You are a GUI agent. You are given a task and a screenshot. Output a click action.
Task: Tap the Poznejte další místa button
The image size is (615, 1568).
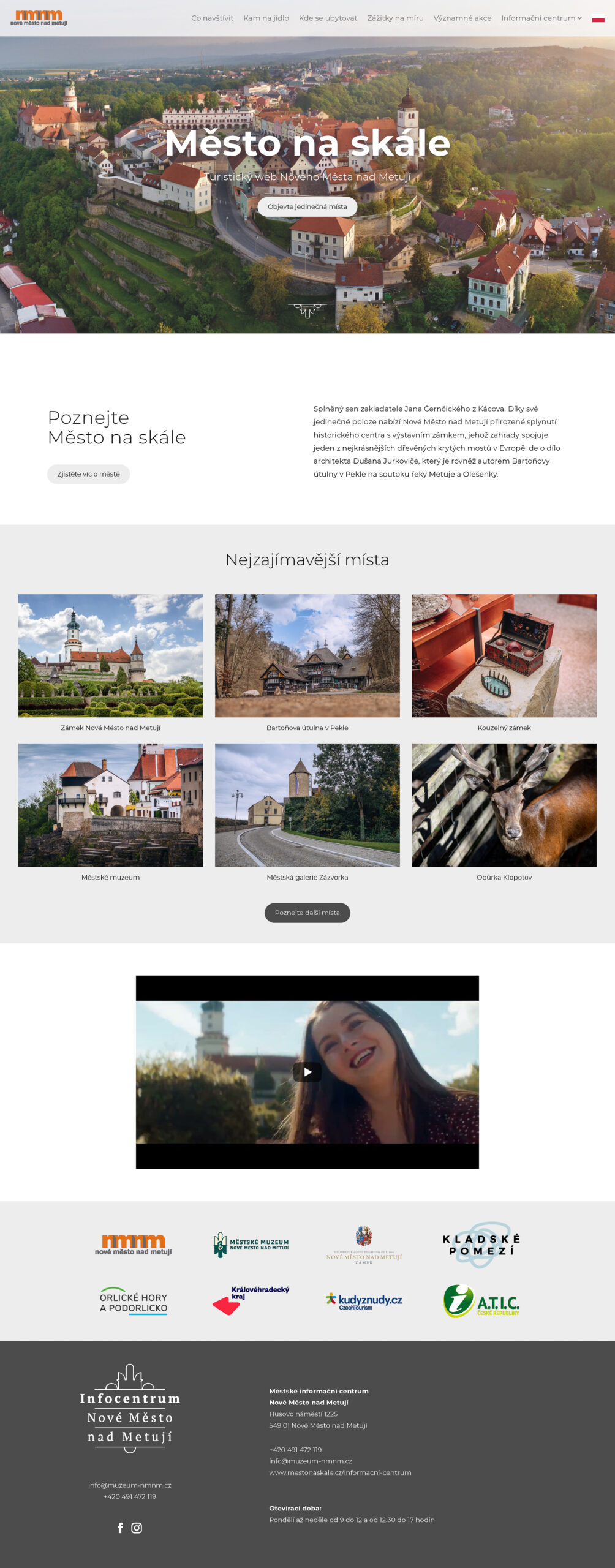coord(307,913)
